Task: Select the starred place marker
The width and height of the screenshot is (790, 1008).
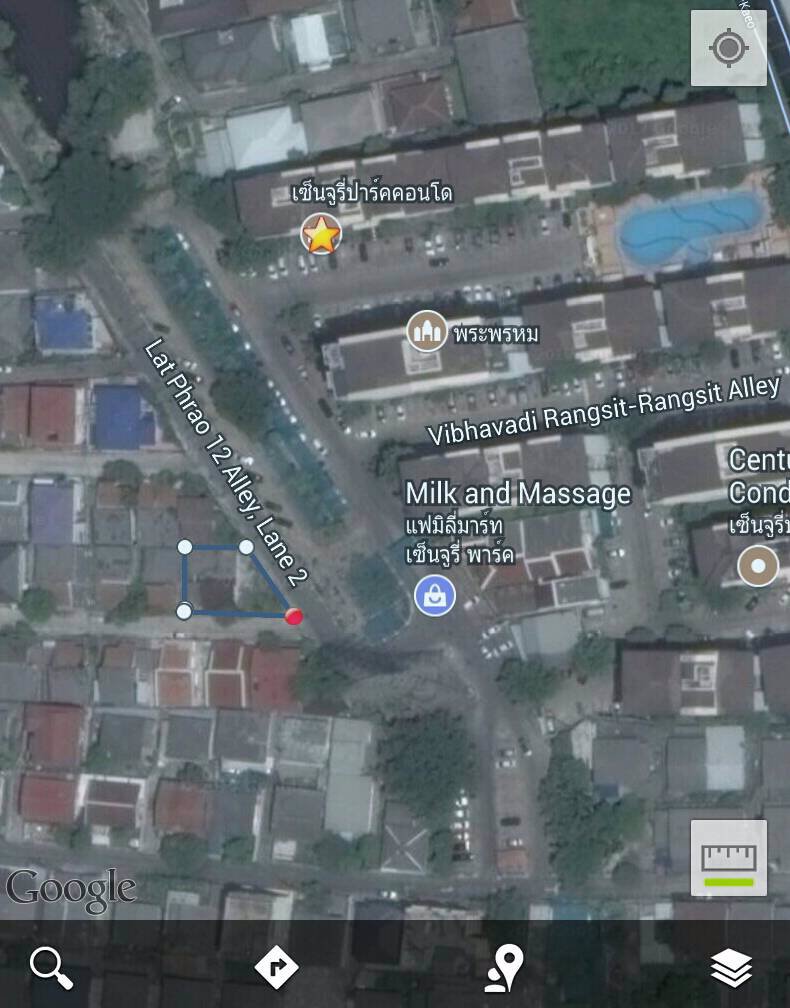Action: pyautogui.click(x=321, y=235)
